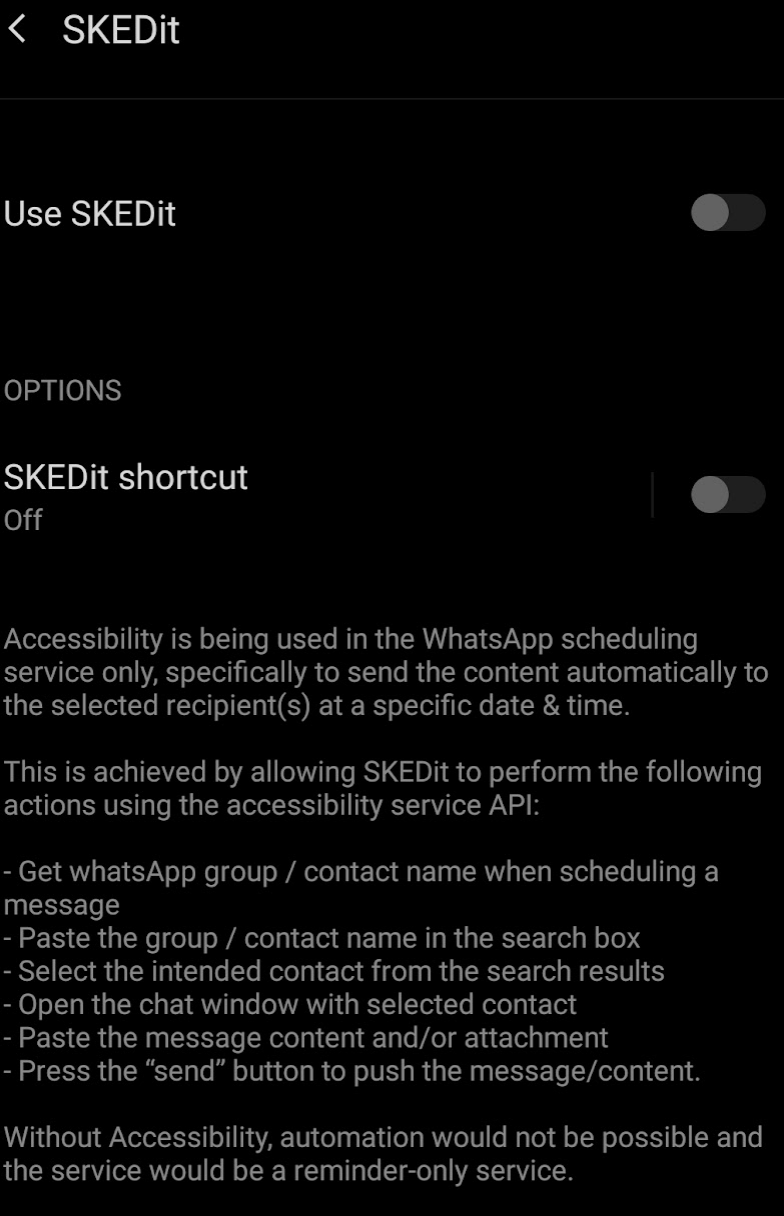Go back from the SKEDit settings page

click(x=17, y=29)
